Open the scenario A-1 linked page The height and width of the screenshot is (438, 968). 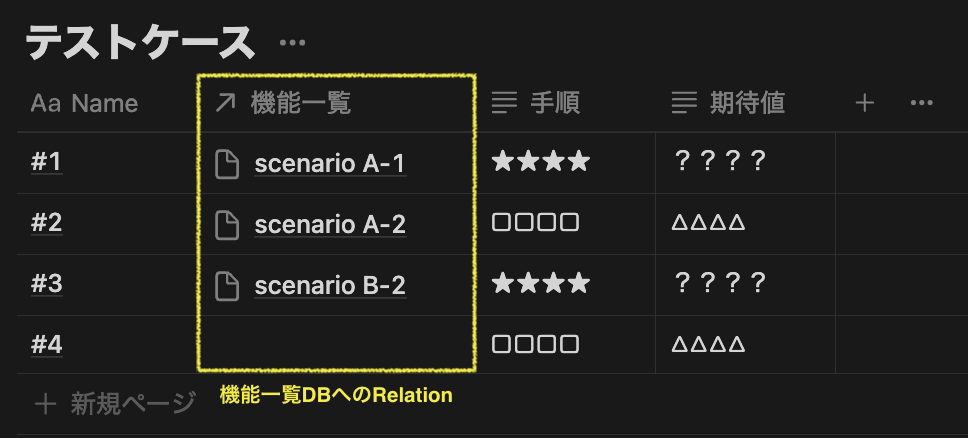tap(329, 163)
